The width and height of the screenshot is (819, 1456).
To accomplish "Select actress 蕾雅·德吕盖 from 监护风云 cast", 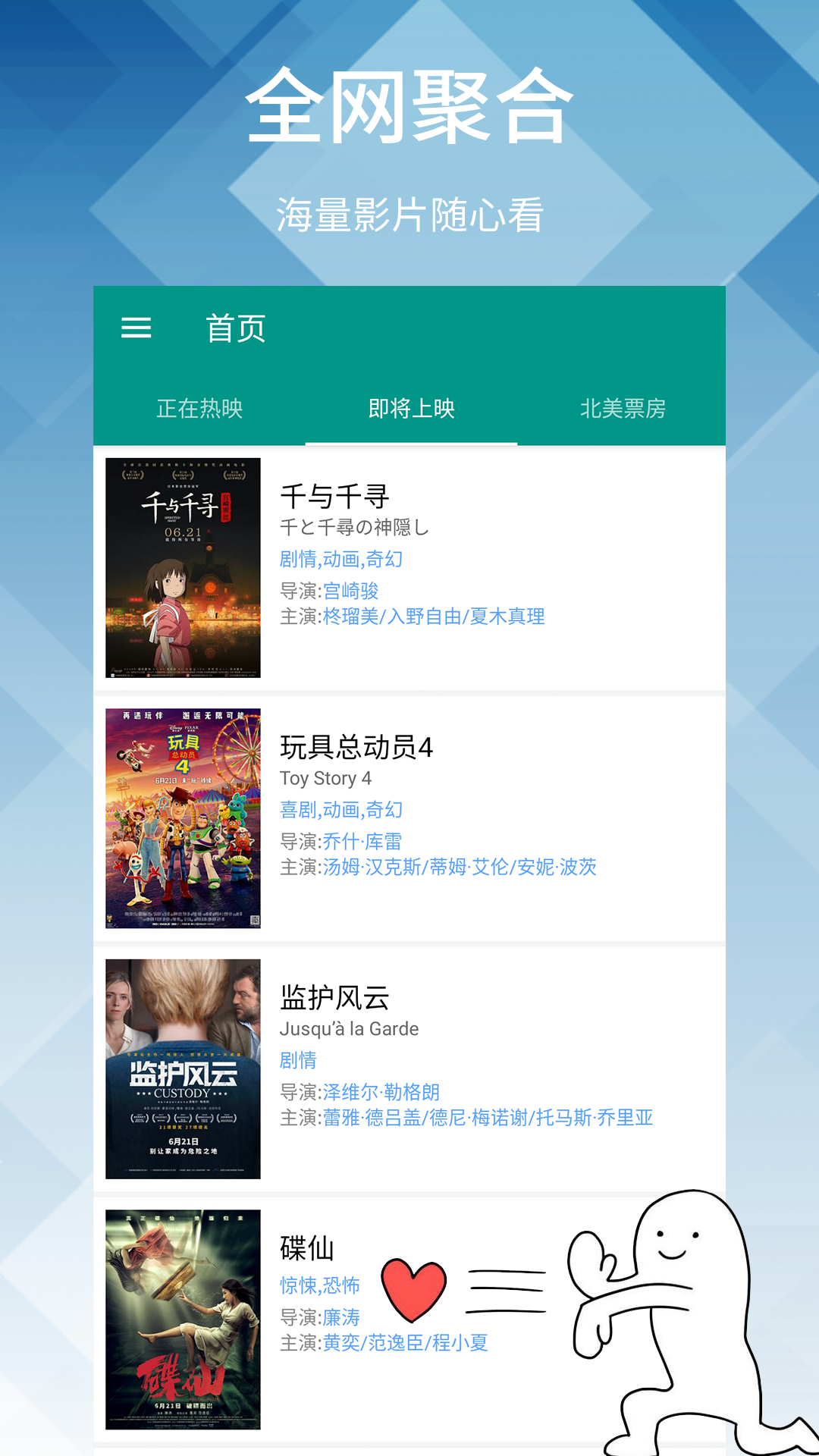I will pyautogui.click(x=372, y=1118).
